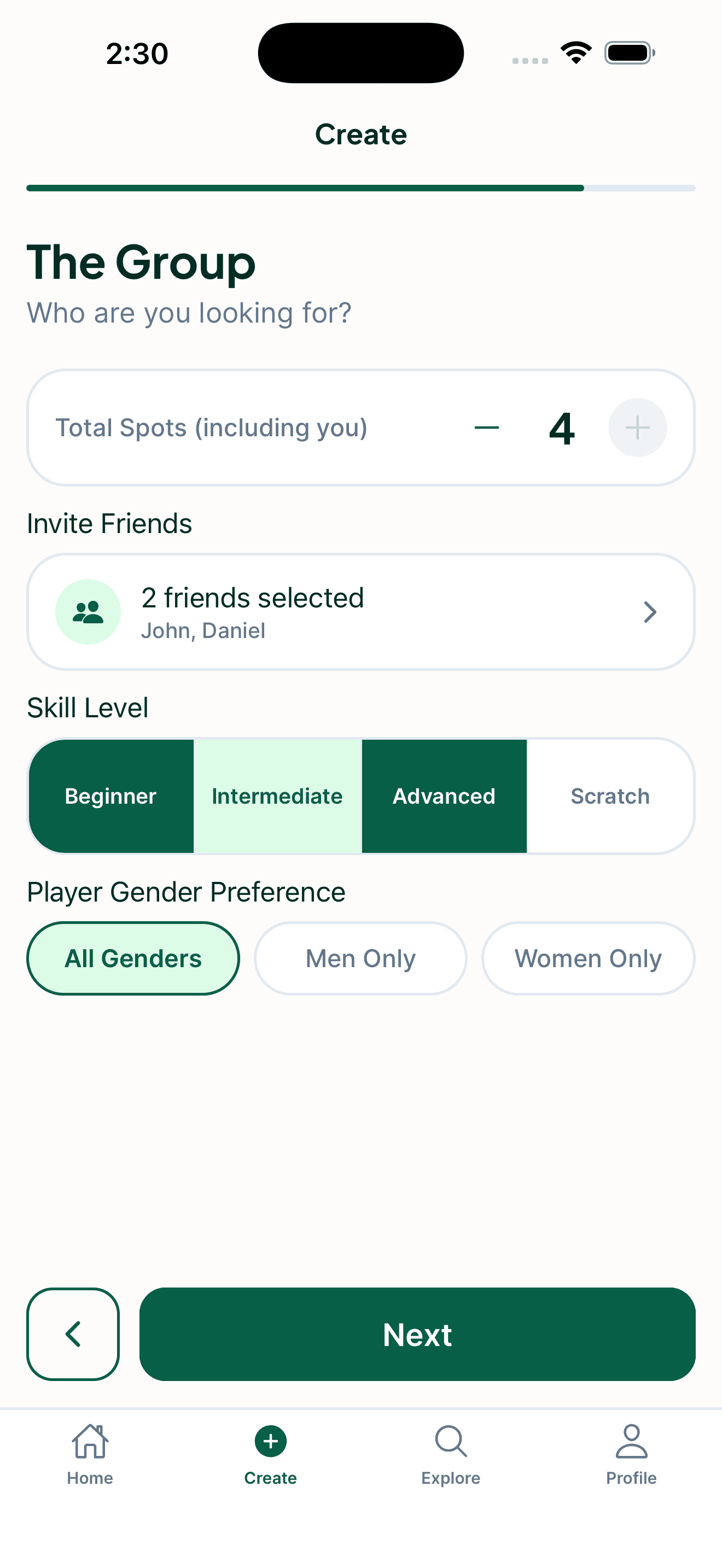Viewport: 722px width, 1568px height.
Task: Choose Women Only gender preference
Action: [x=587, y=958]
